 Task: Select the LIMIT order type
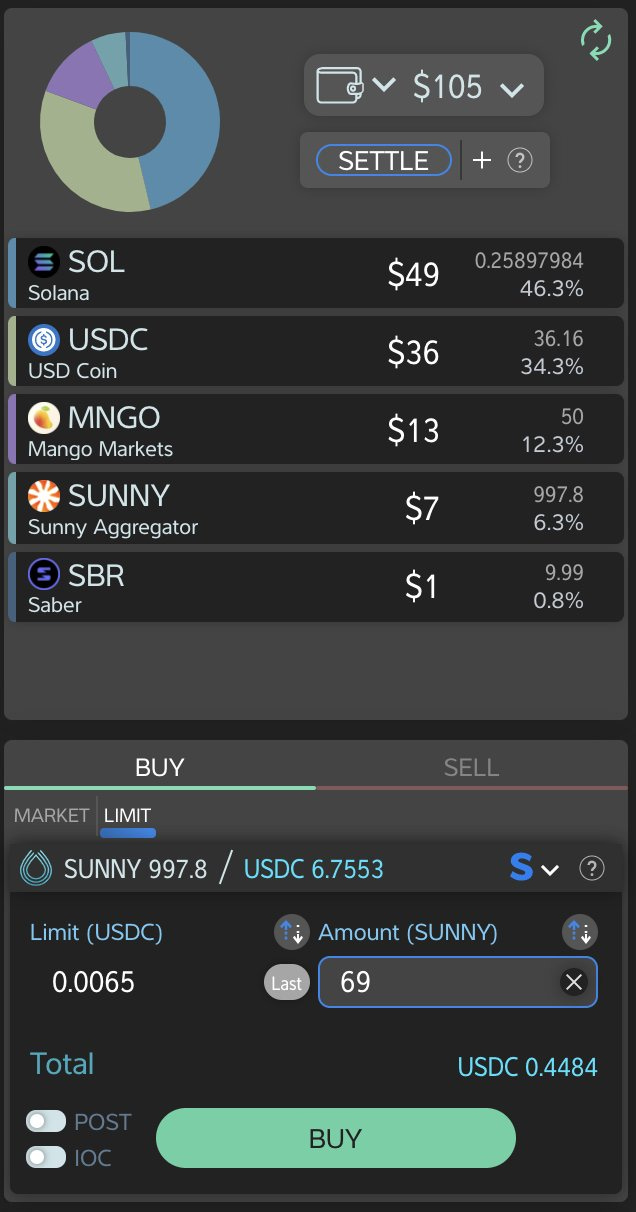(127, 817)
